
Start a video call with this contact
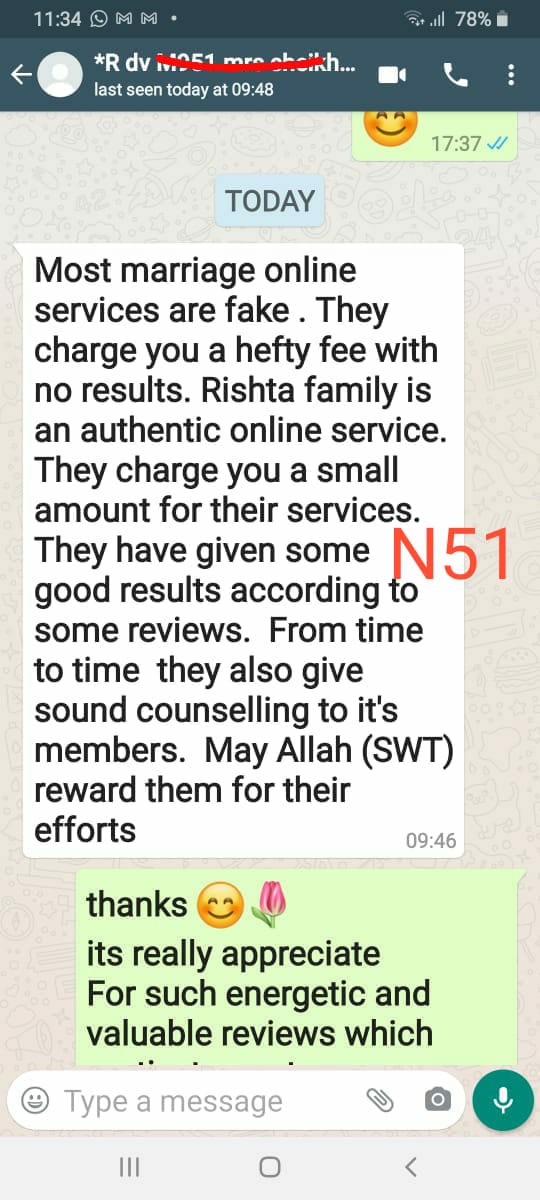[392, 75]
